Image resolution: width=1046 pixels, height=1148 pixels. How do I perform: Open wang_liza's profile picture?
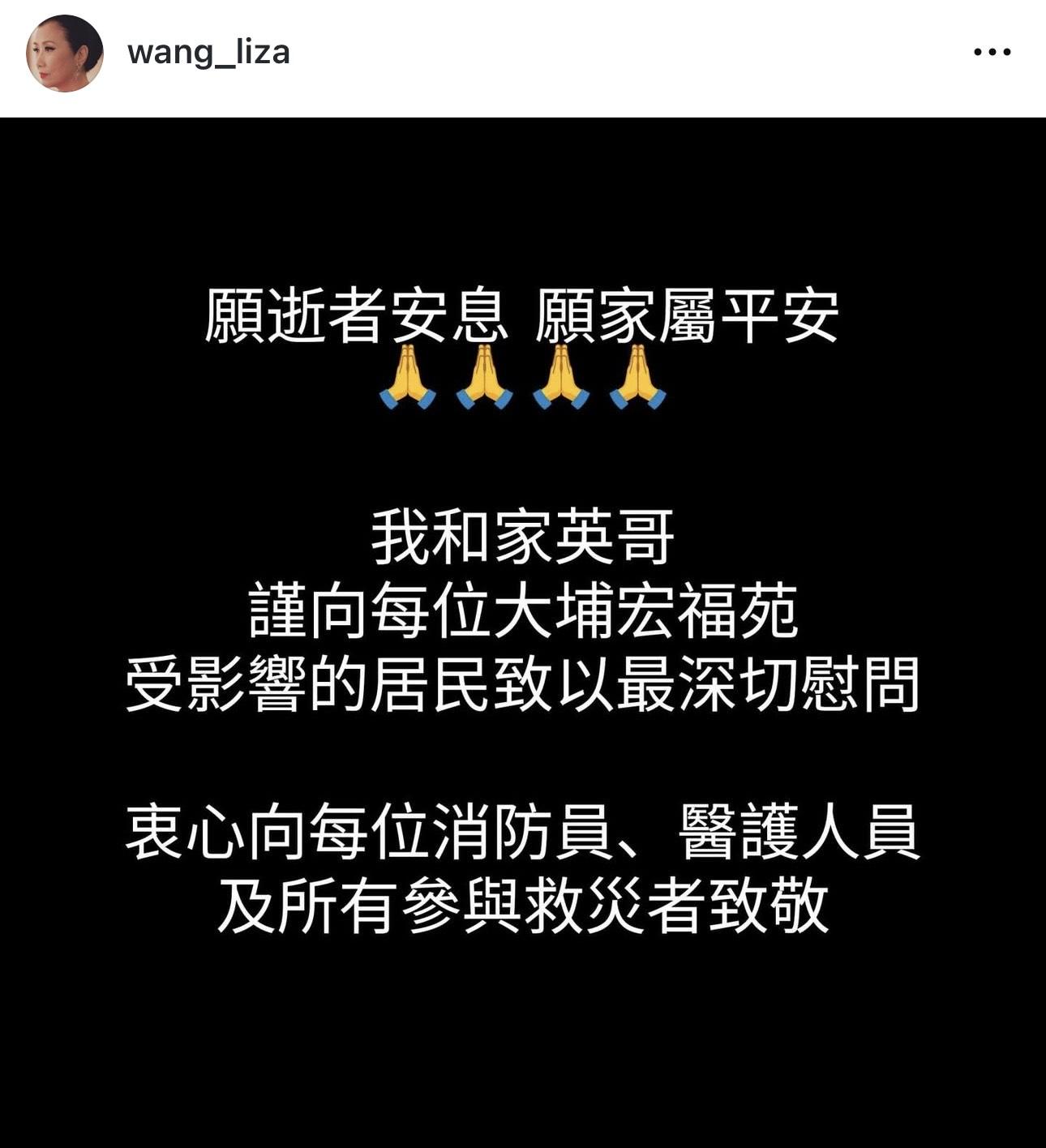65,54
